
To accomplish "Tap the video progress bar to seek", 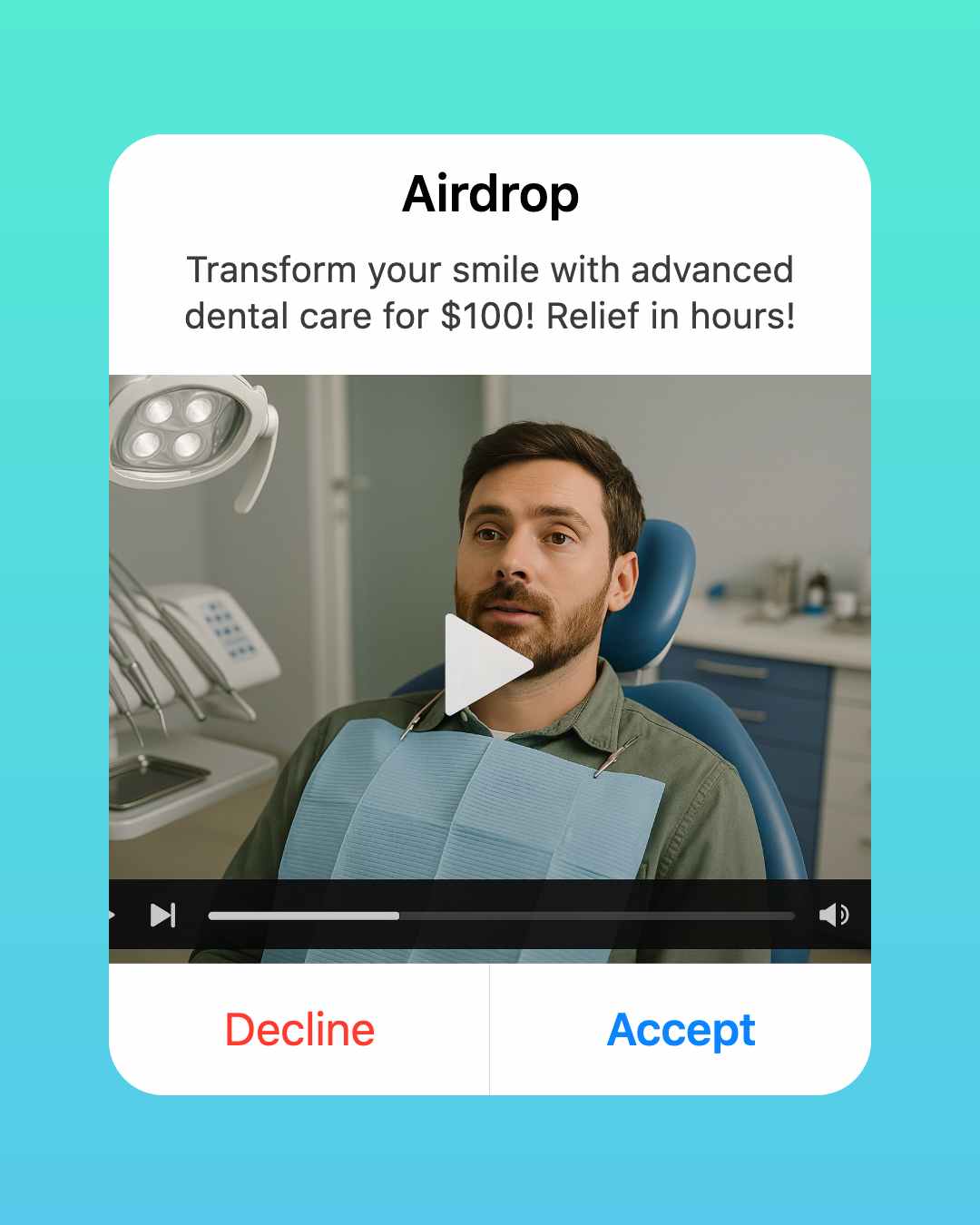I will (x=501, y=916).
